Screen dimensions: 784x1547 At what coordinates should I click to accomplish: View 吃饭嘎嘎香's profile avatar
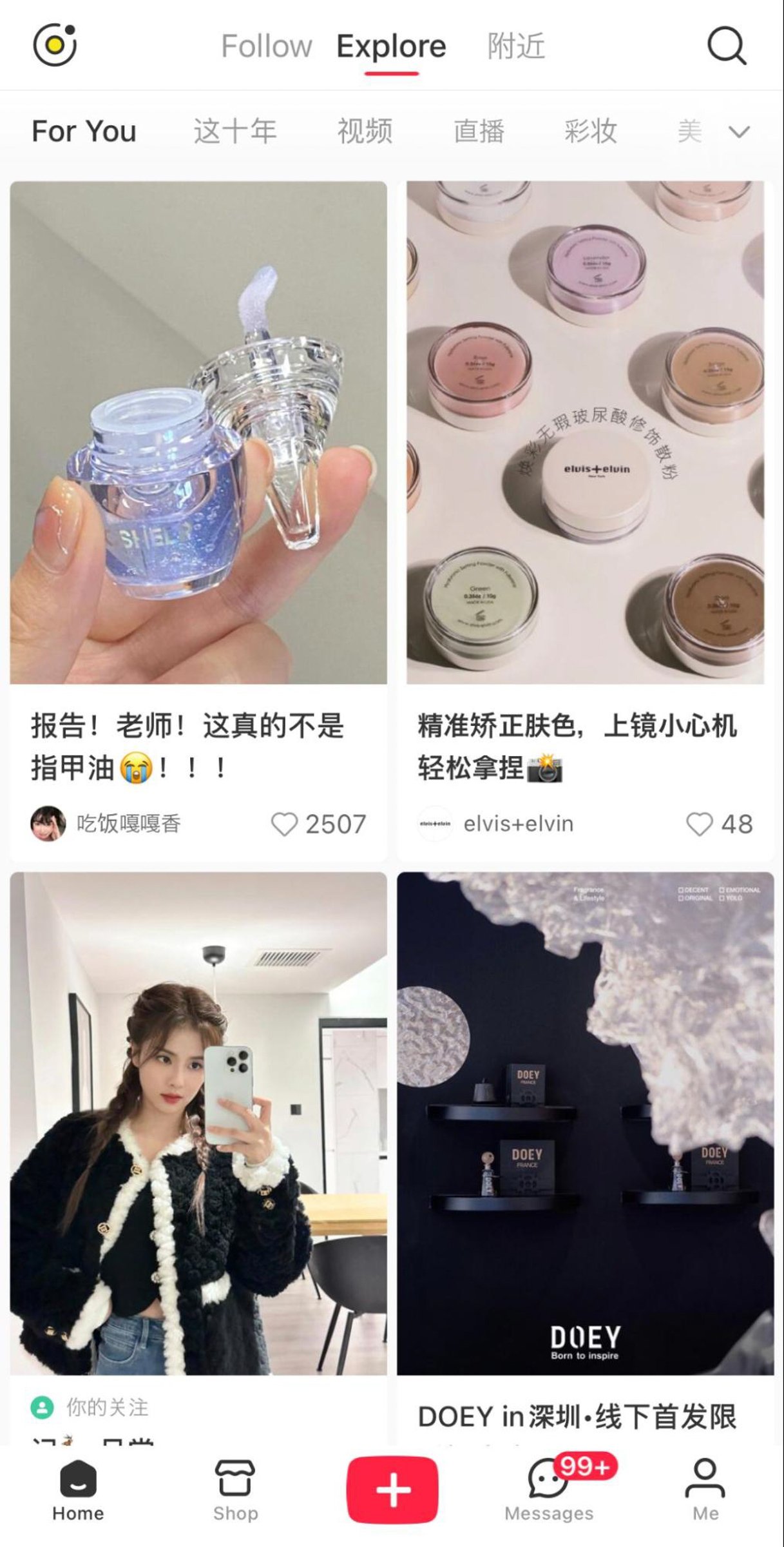coord(48,823)
